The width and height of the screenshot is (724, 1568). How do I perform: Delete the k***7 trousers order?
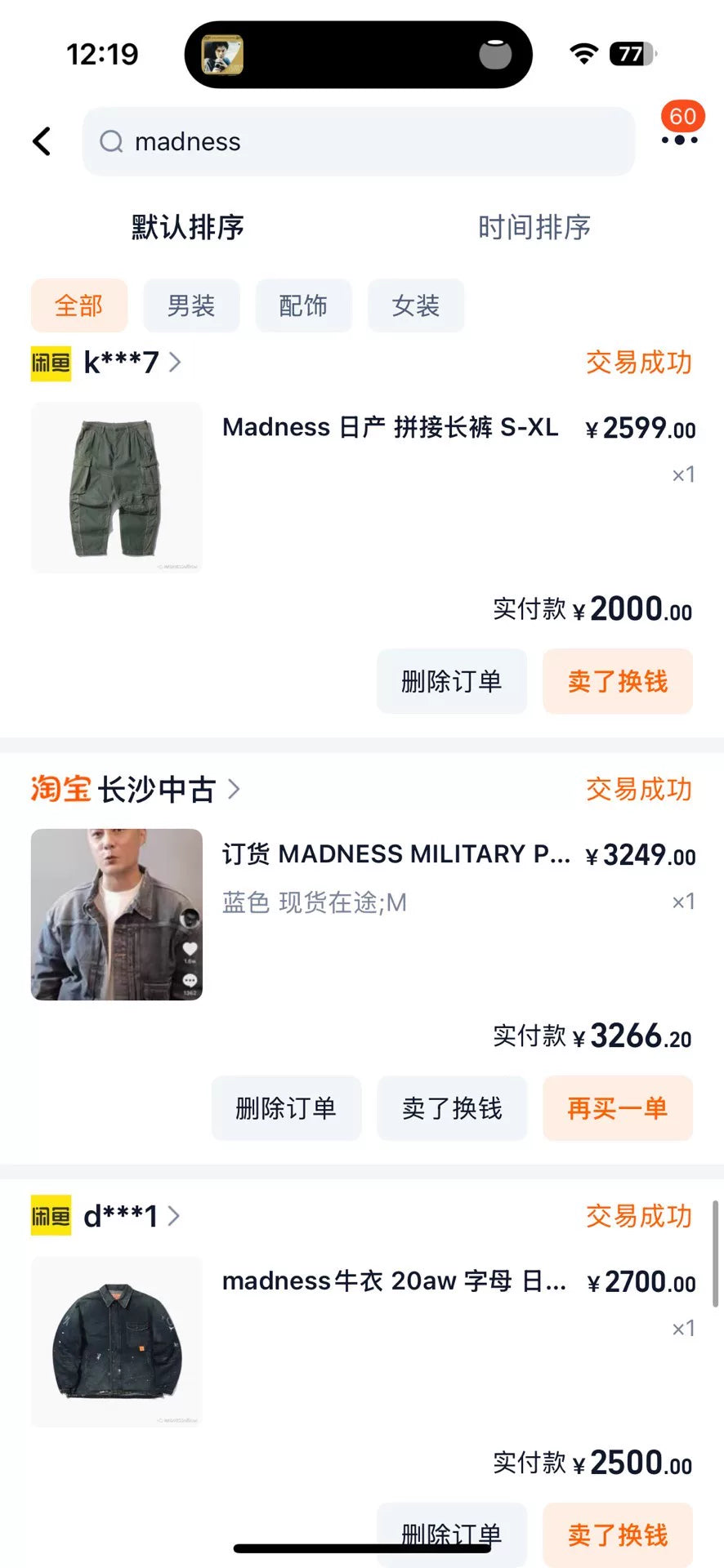[x=451, y=681]
